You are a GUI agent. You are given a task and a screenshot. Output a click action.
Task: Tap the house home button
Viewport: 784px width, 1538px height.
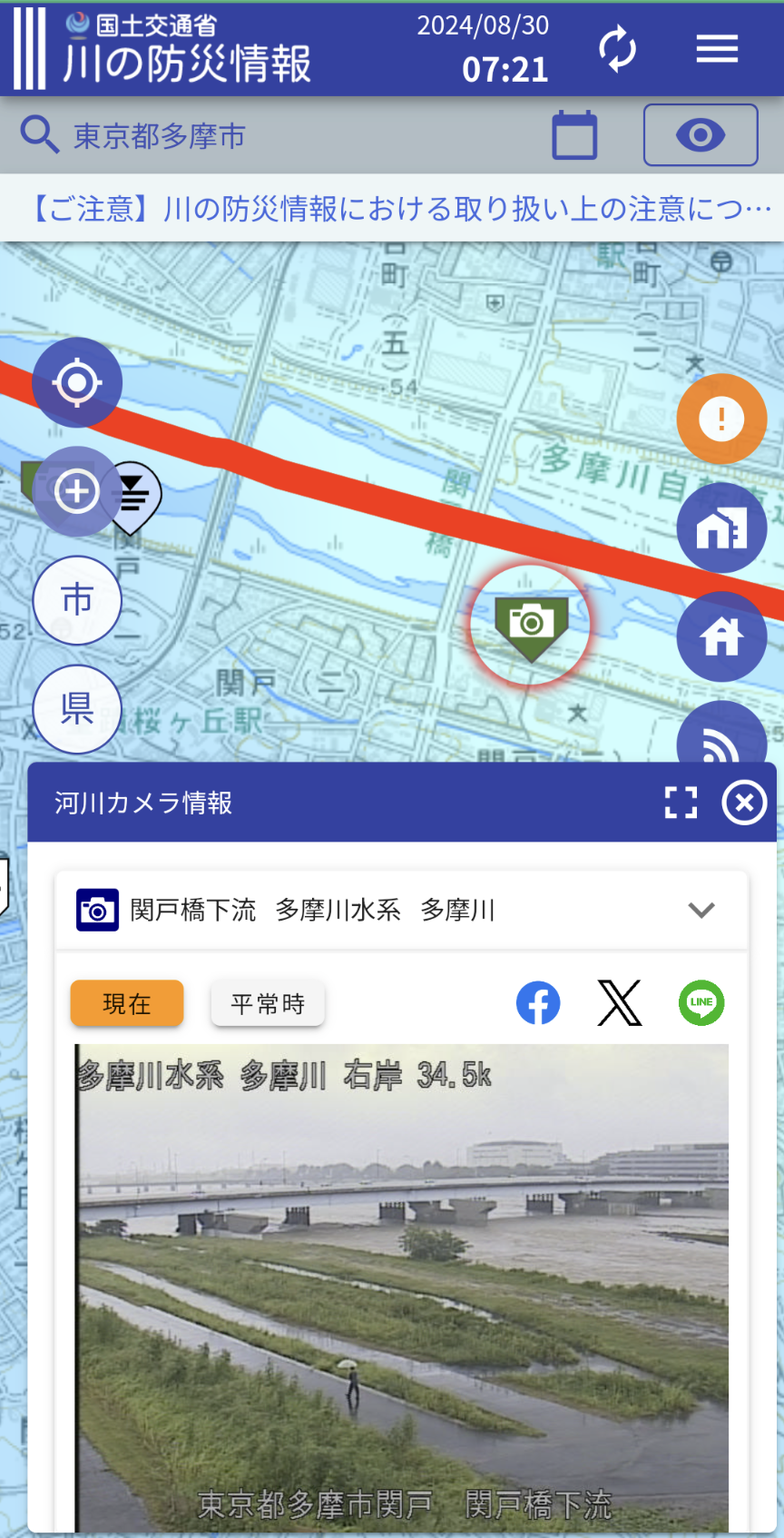[721, 636]
